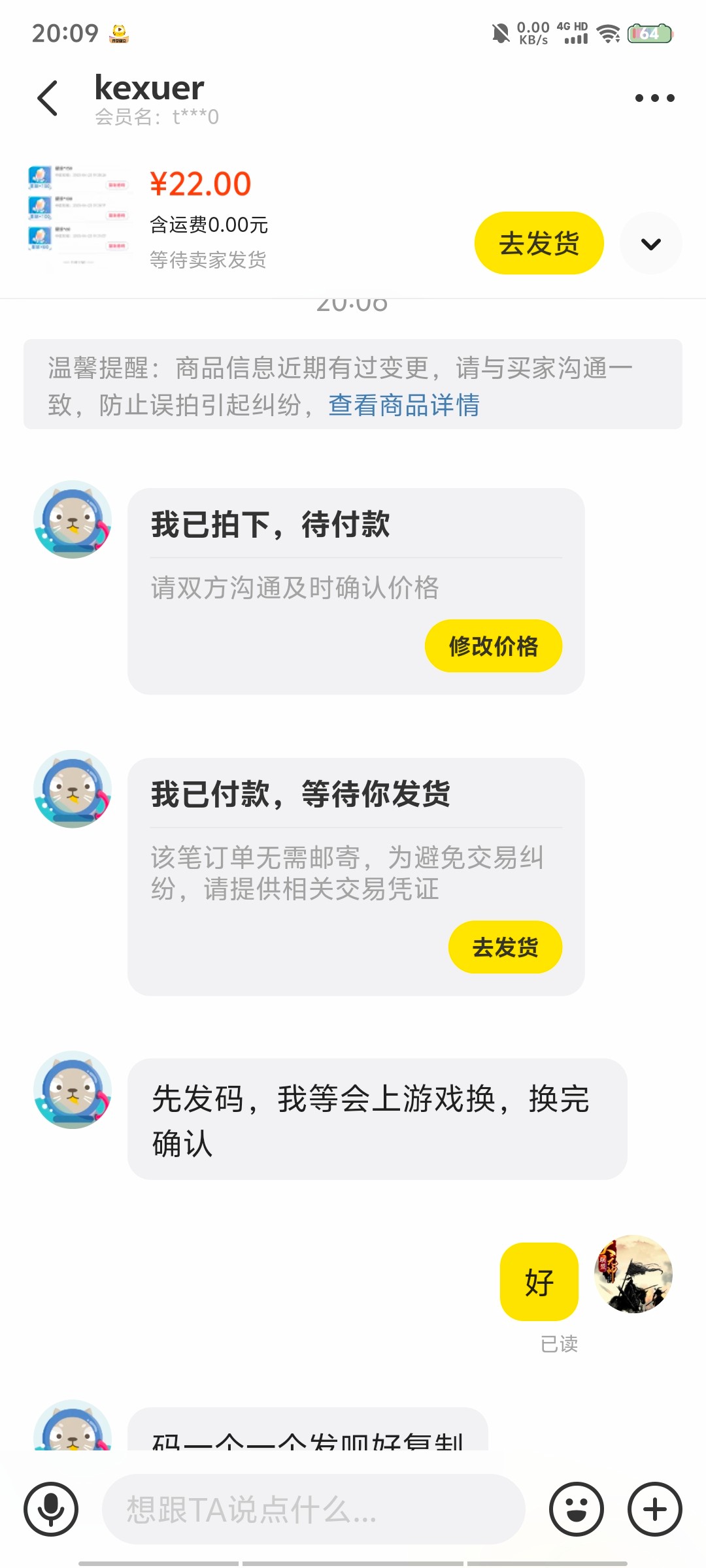Tap the 修改价格 button
The width and height of the screenshot is (706, 1568).
click(493, 646)
